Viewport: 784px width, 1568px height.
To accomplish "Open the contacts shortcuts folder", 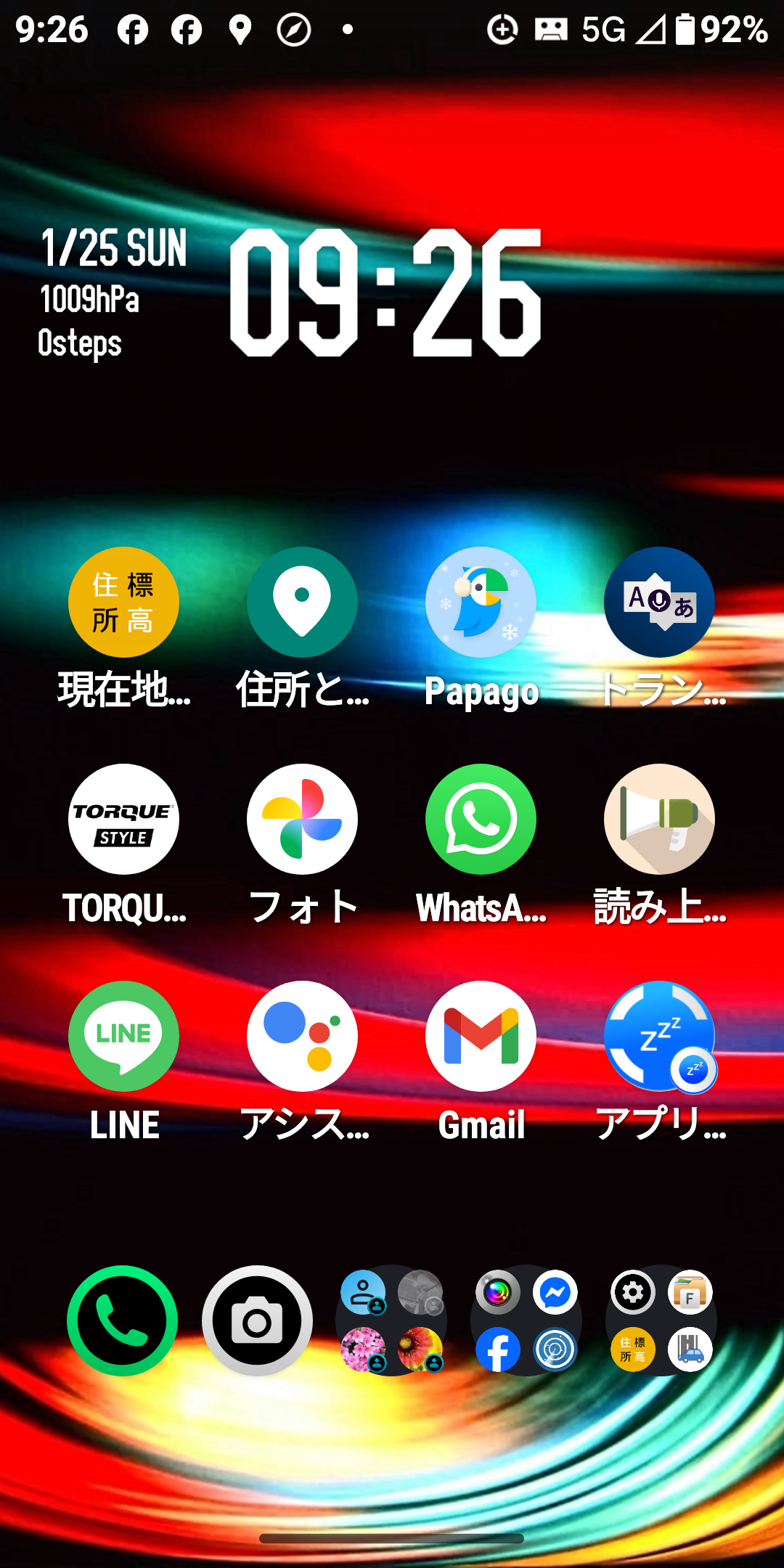I will [x=391, y=1321].
